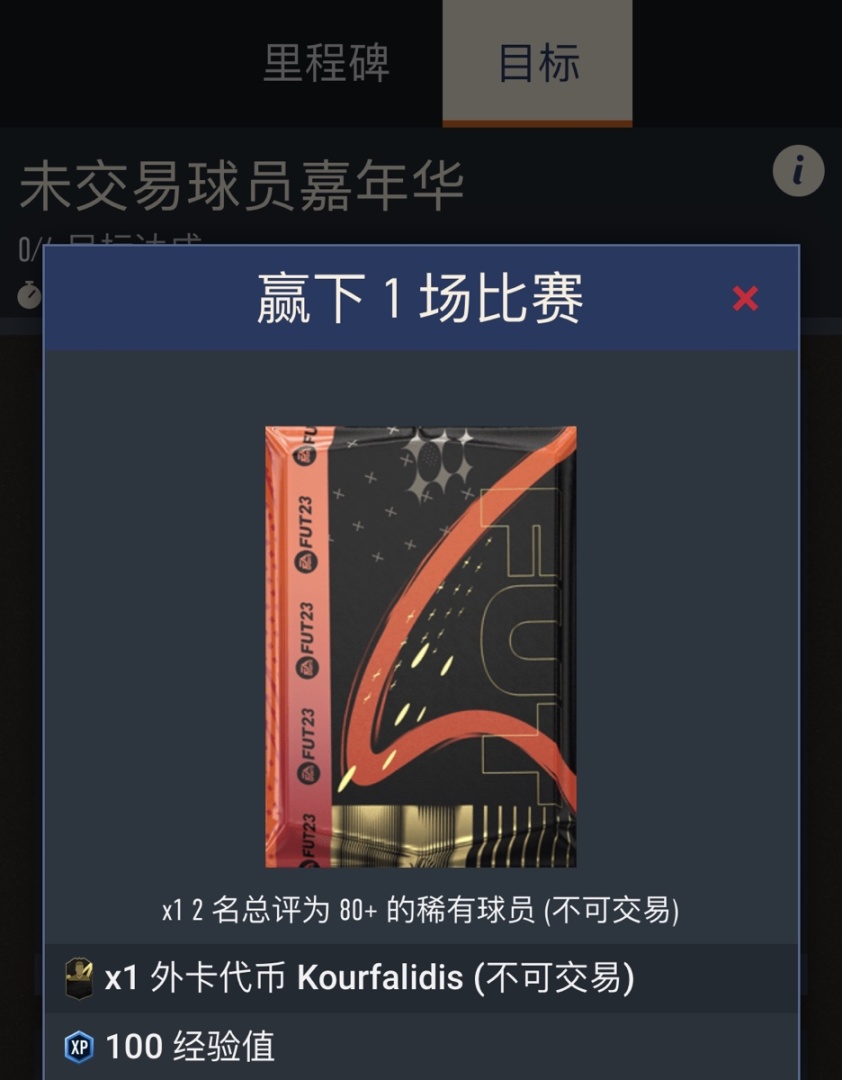Switch to the 里程碑 tab
This screenshot has width=842, height=1080.
coord(326,62)
